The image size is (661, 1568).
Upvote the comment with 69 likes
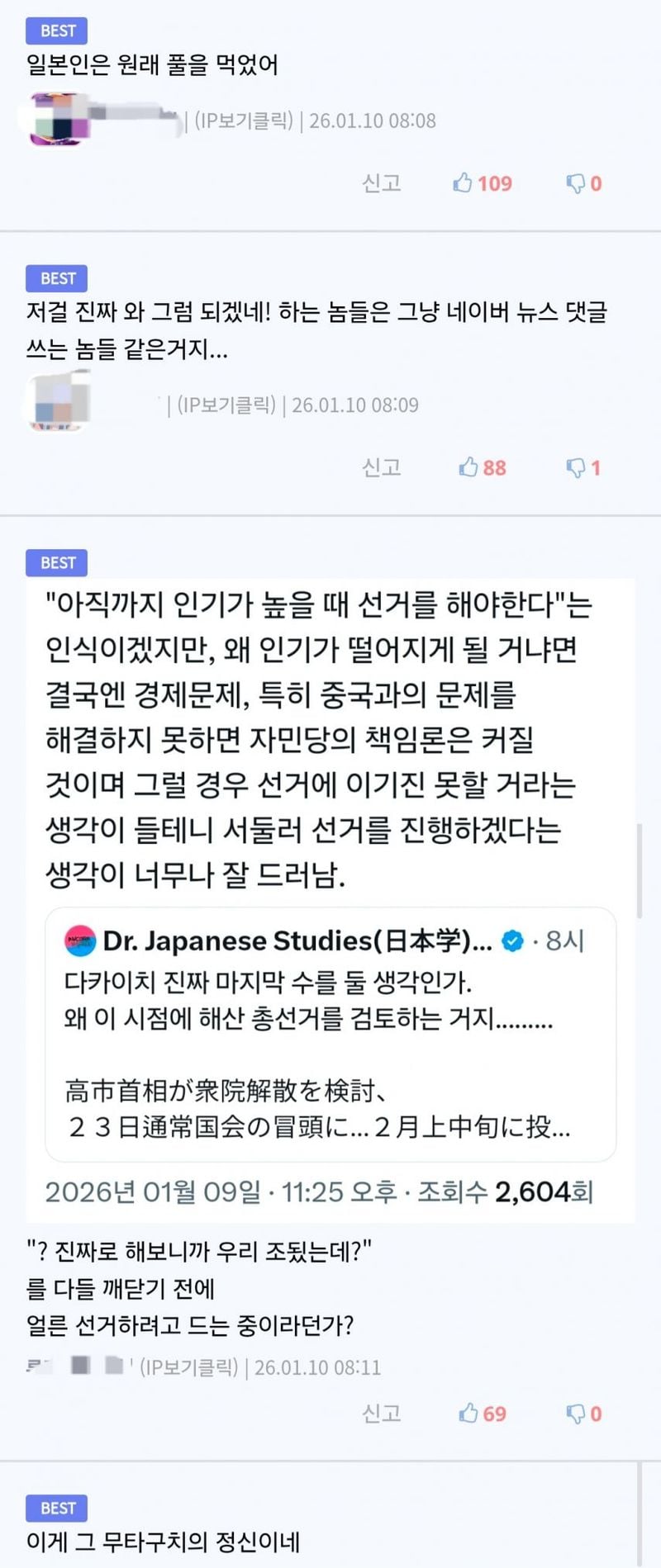pos(482,1414)
